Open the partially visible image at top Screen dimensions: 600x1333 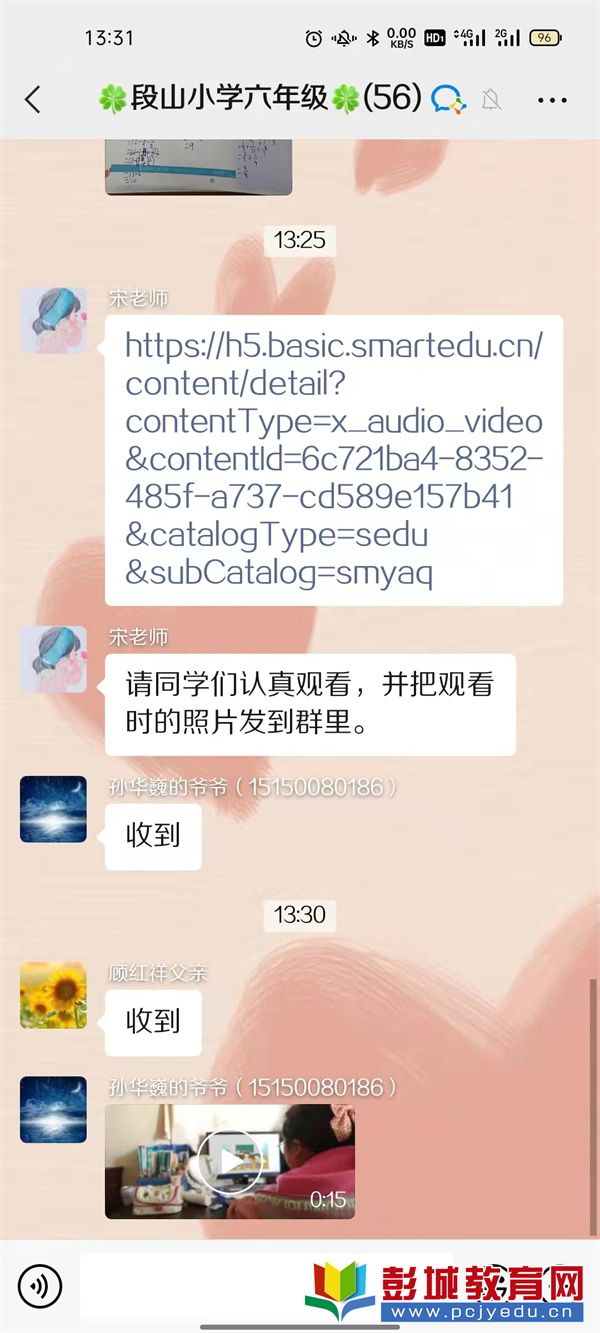(198, 167)
